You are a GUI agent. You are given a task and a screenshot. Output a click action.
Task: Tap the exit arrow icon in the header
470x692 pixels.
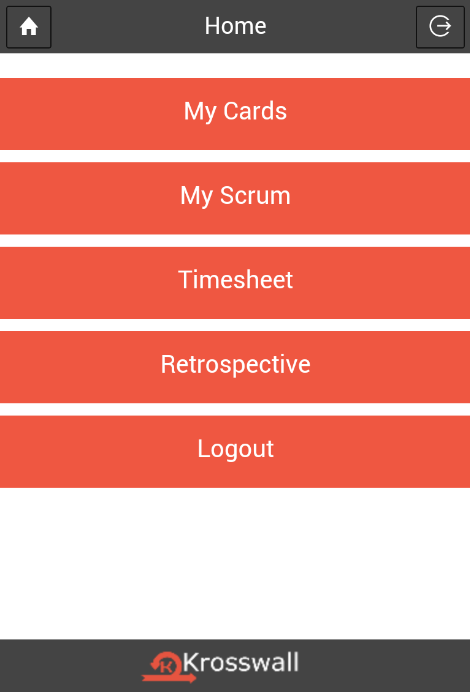pos(440,26)
